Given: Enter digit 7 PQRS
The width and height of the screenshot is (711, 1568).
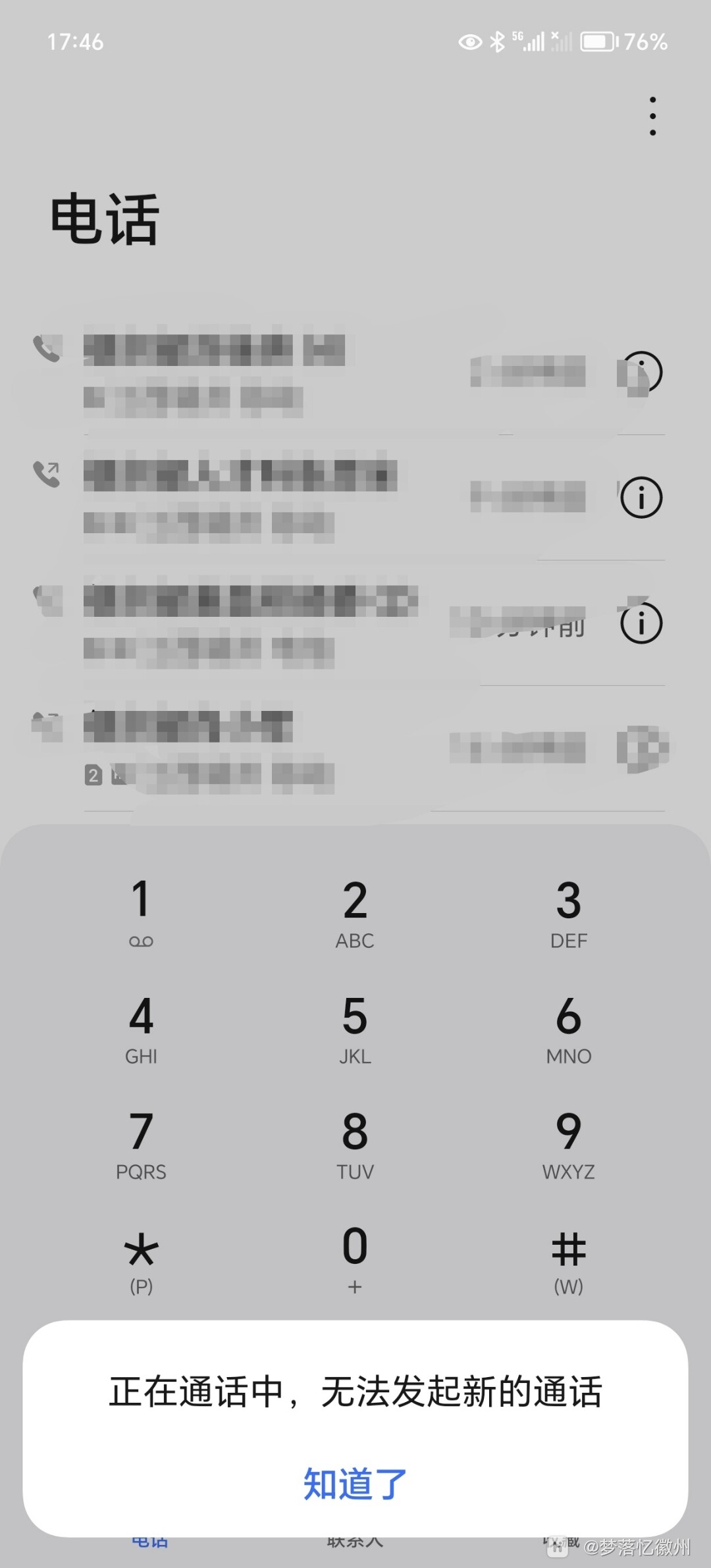Looking at the screenshot, I should 141,1143.
